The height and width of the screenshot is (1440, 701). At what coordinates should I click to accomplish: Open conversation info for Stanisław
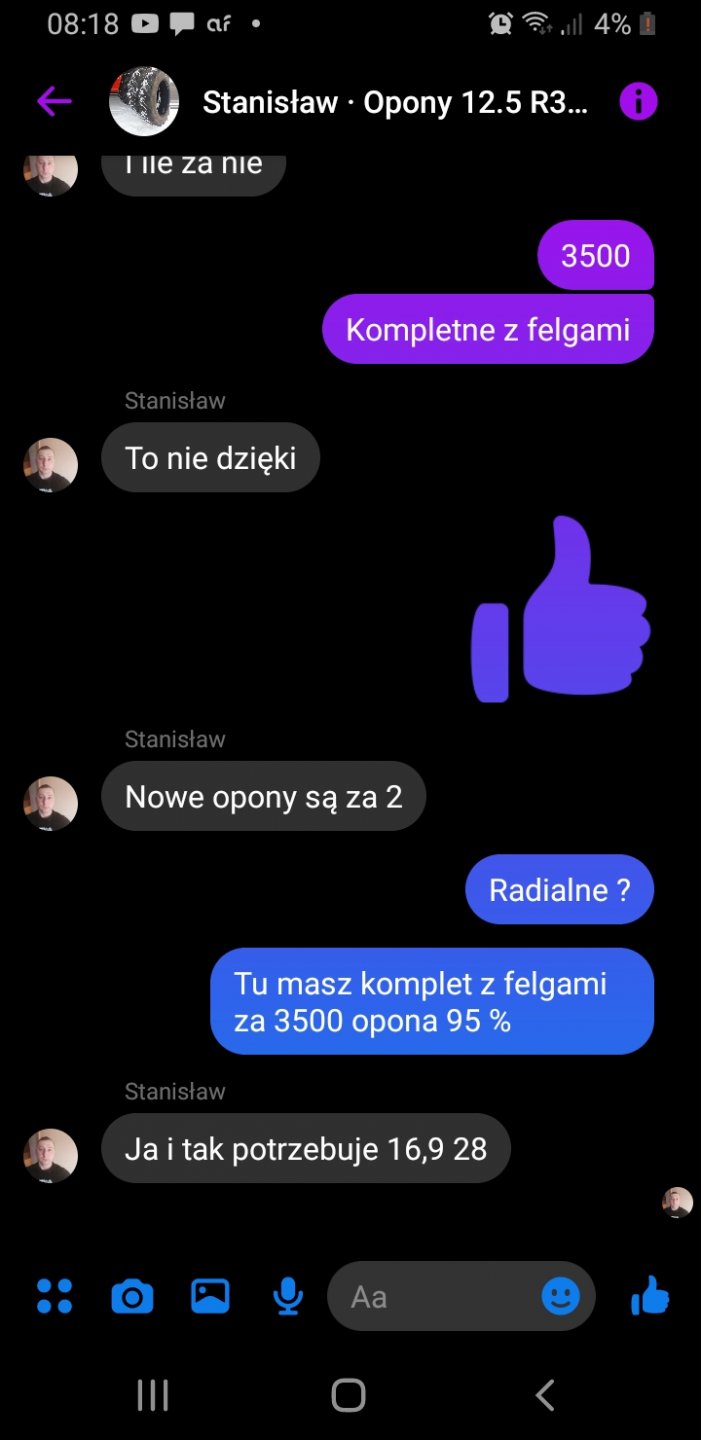pos(638,101)
